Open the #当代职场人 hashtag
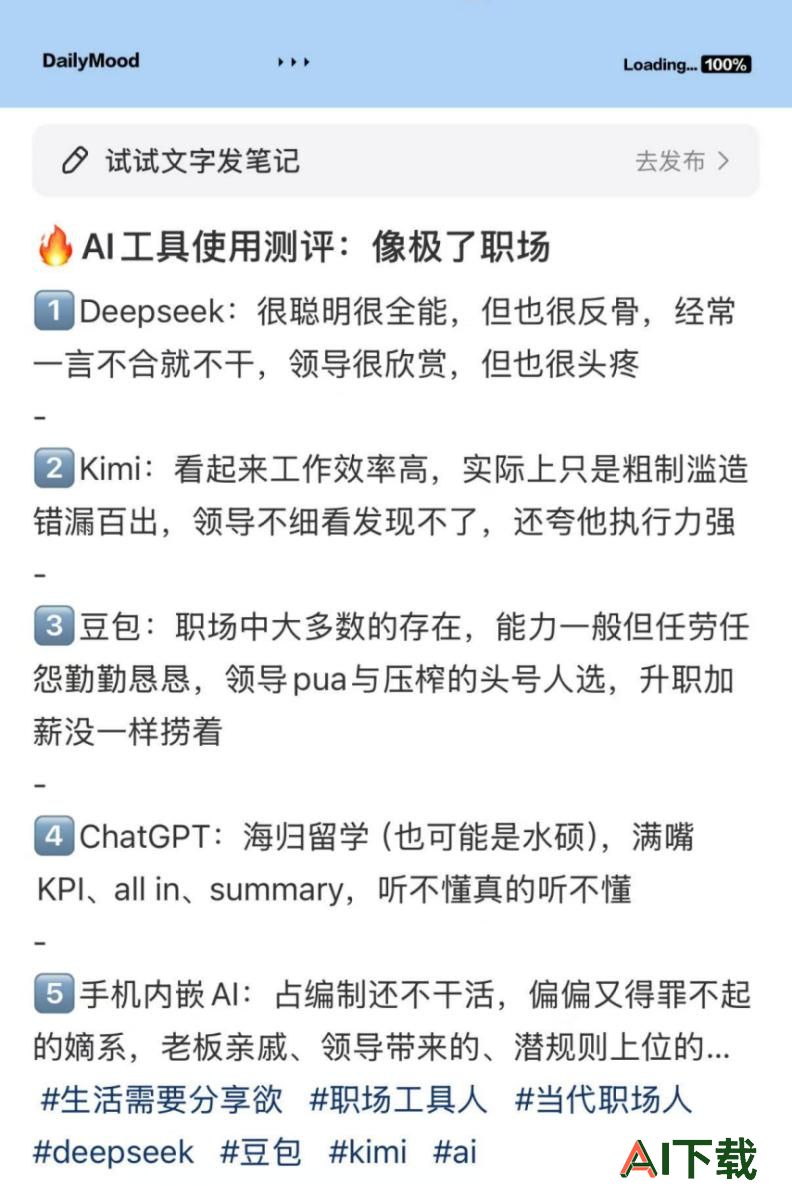792x1186 pixels. pos(603,1100)
